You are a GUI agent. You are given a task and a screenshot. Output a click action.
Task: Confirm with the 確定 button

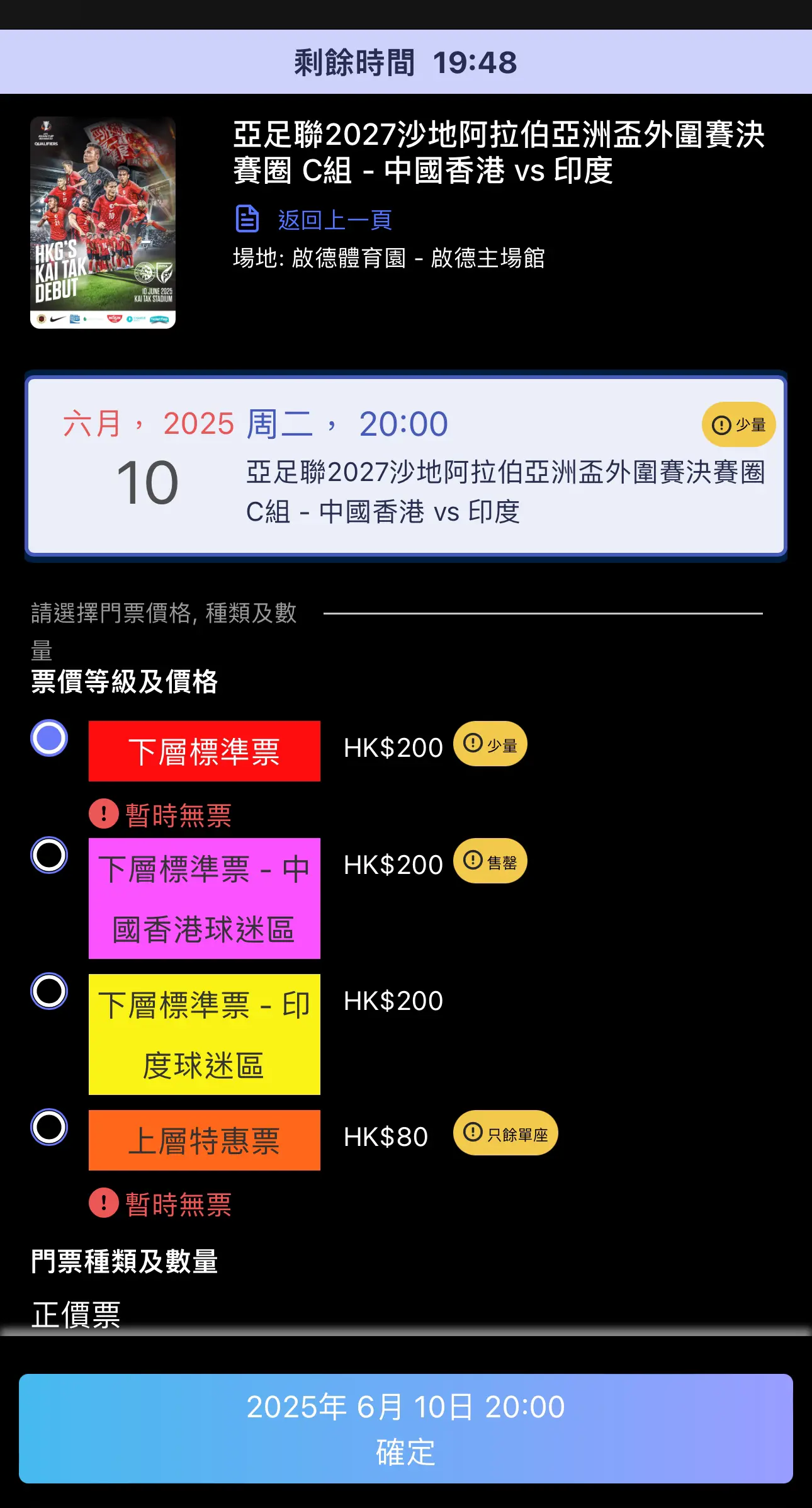(406, 1428)
